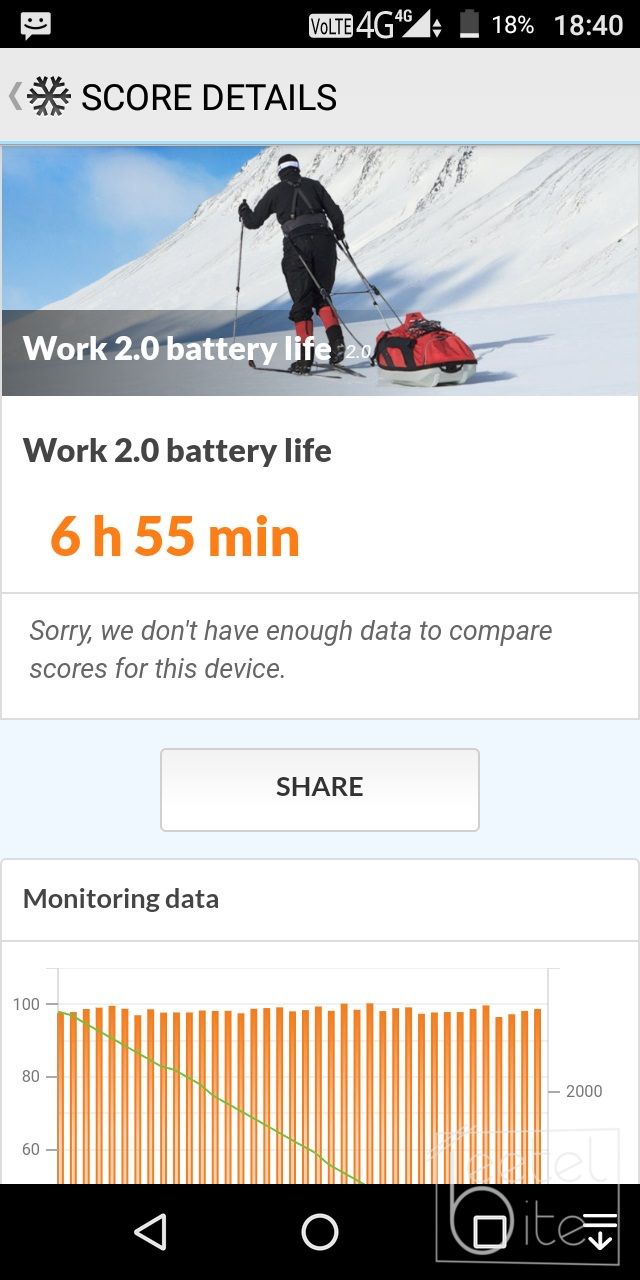The image size is (640, 1280).
Task: Tap the SHARE button
Action: point(320,789)
